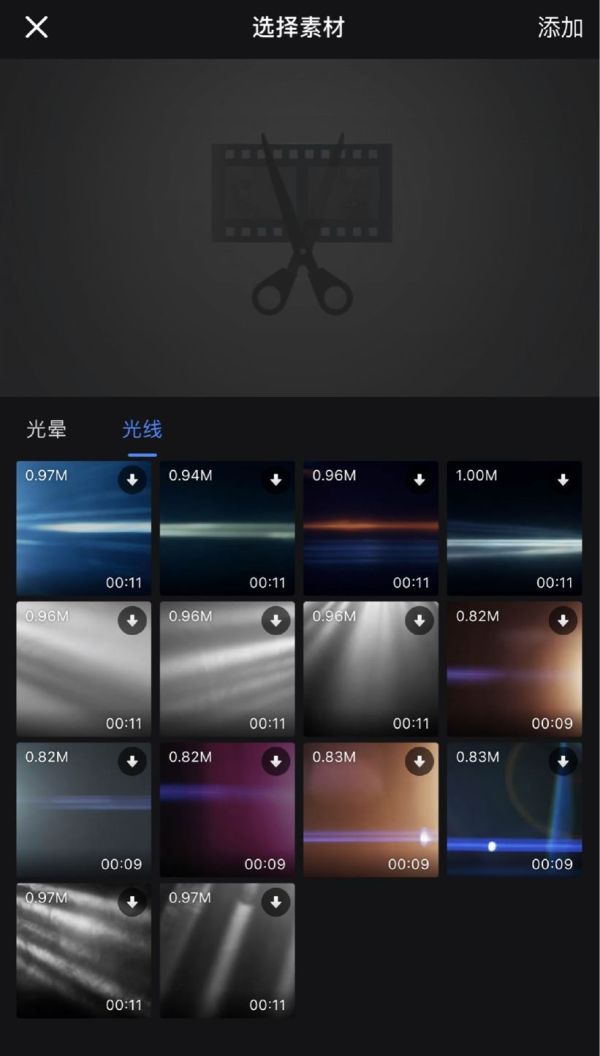Close the material selection screen
Image resolution: width=600 pixels, height=1056 pixels.
click(x=36, y=27)
